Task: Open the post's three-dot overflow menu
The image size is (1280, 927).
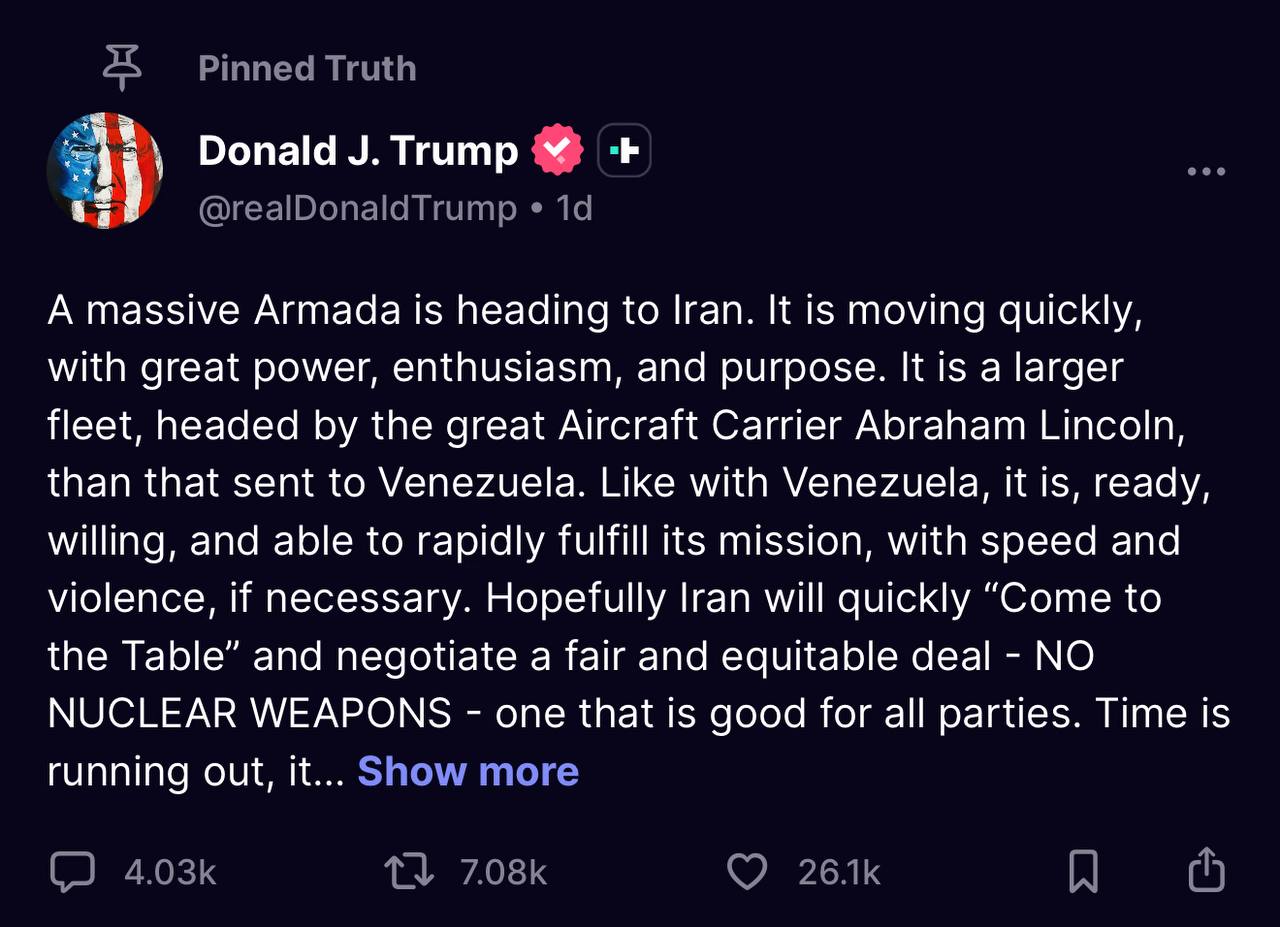Action: click(1206, 172)
